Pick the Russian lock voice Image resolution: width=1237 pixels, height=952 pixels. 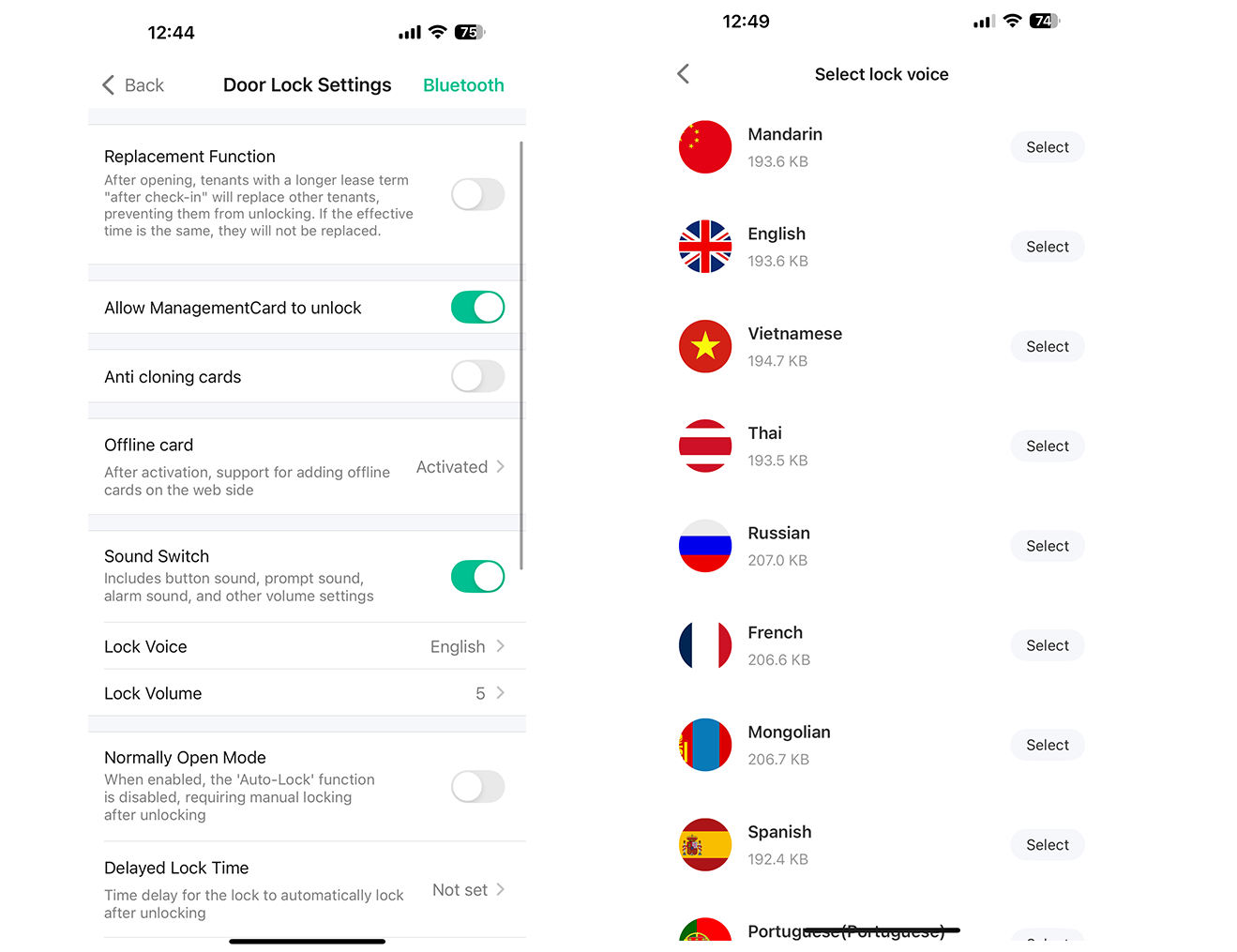(x=1047, y=546)
